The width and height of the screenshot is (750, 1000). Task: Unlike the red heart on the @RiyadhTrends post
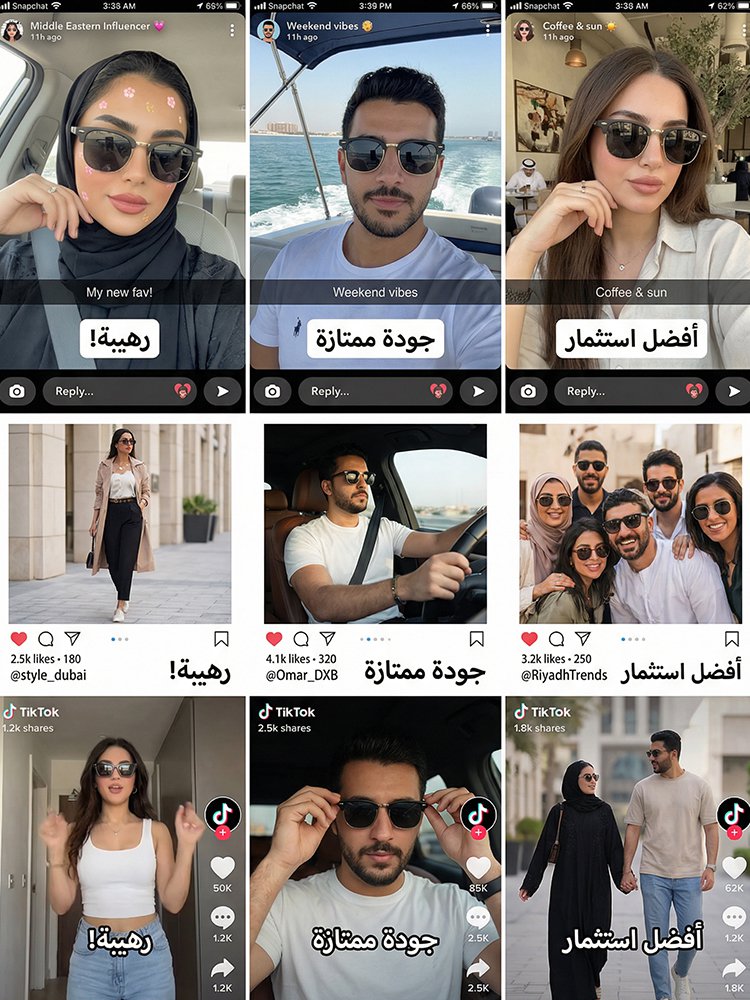coord(530,639)
